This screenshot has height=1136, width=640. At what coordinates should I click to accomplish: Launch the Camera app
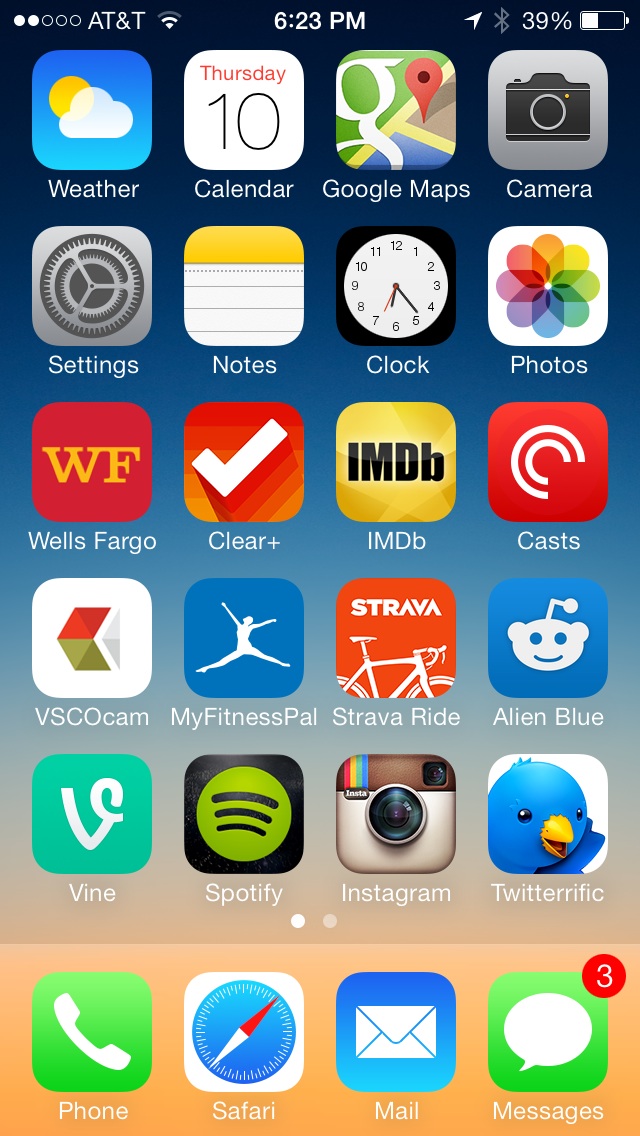click(548, 110)
